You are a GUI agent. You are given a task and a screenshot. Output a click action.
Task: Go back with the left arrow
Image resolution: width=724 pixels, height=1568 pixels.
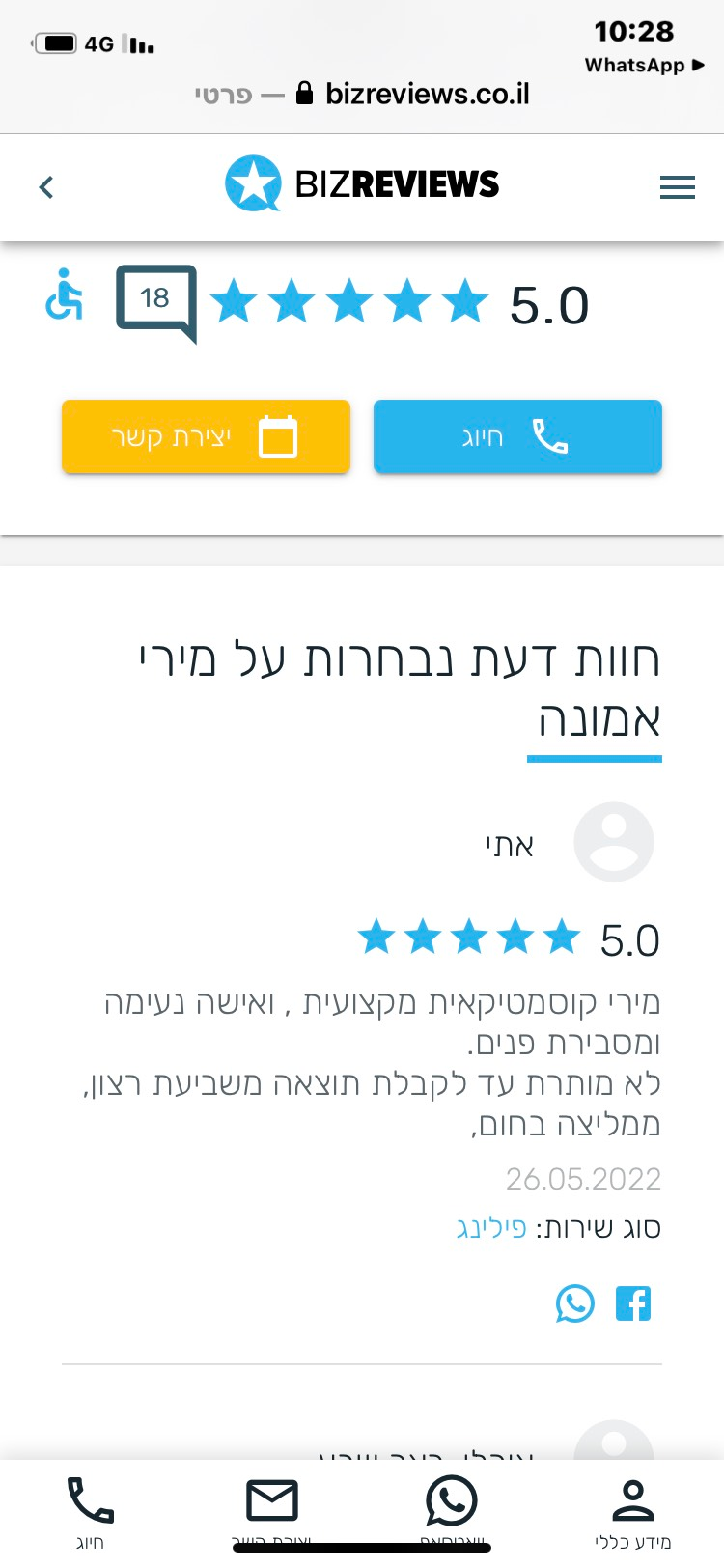pos(46,187)
